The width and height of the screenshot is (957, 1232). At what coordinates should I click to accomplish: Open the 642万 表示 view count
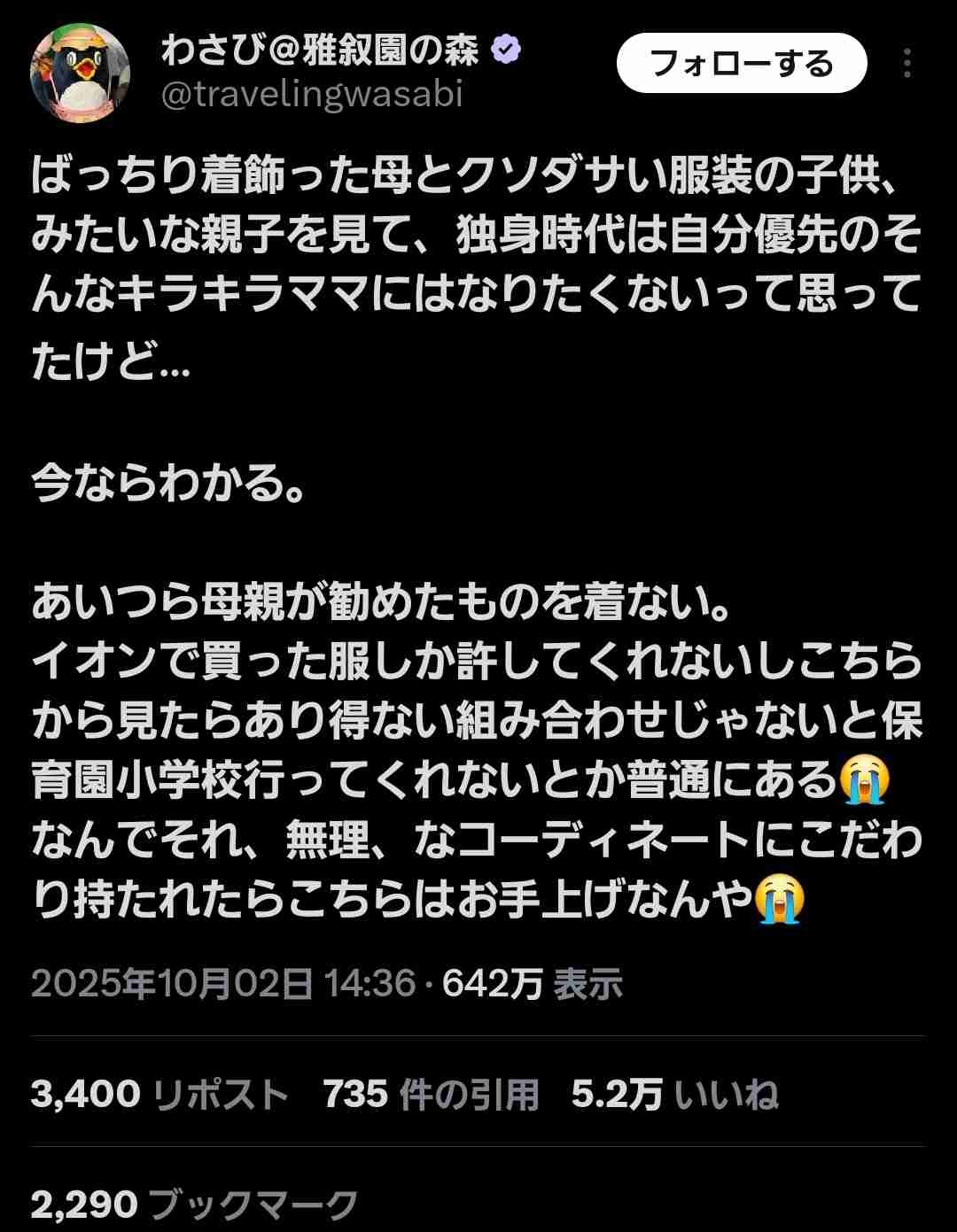532,983
